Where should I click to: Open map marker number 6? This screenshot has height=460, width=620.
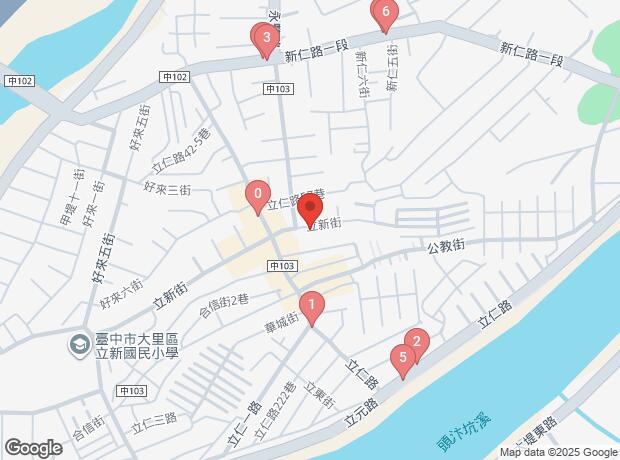pos(384,14)
